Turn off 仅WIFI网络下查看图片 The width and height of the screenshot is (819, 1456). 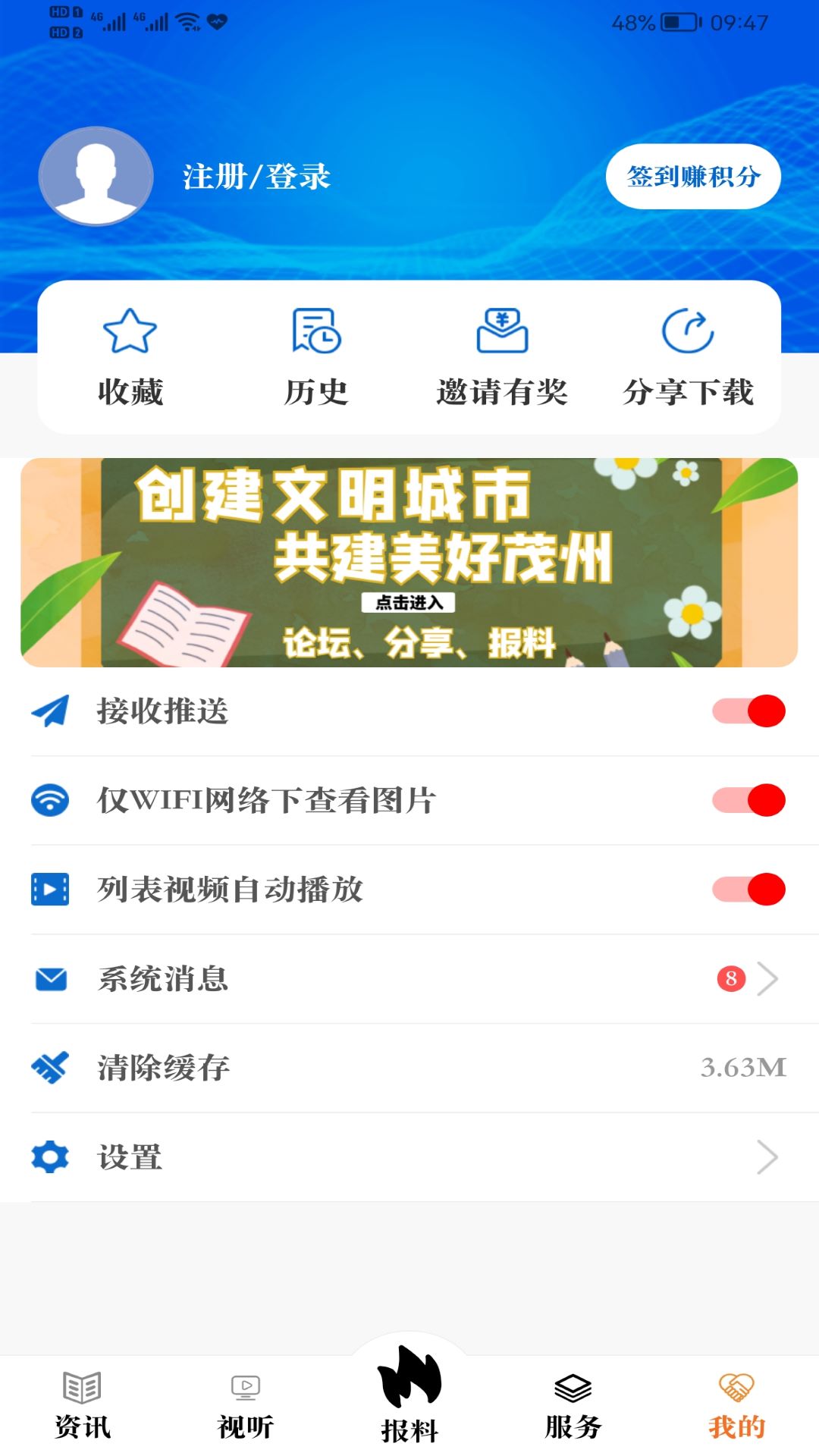(x=748, y=799)
